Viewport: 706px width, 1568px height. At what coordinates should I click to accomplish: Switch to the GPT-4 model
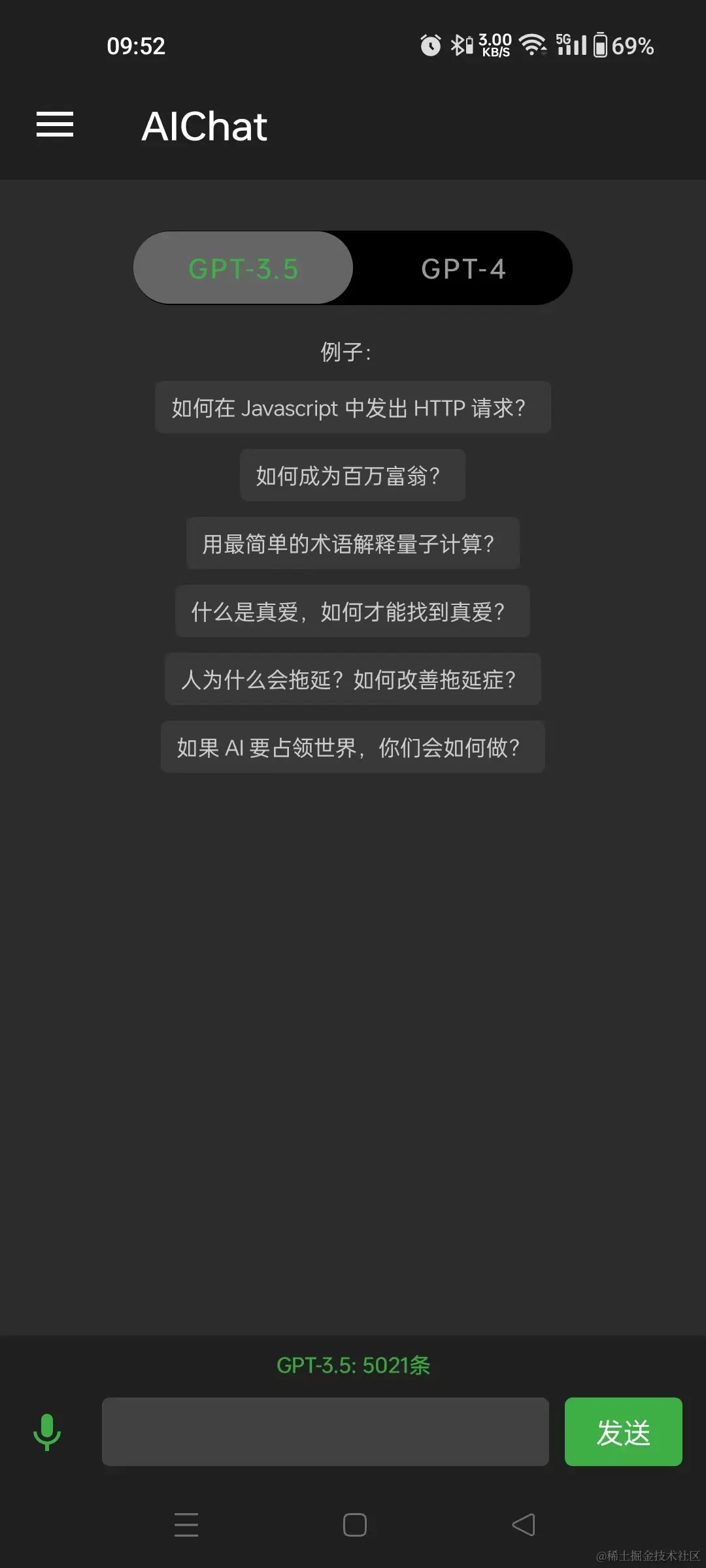coord(463,269)
